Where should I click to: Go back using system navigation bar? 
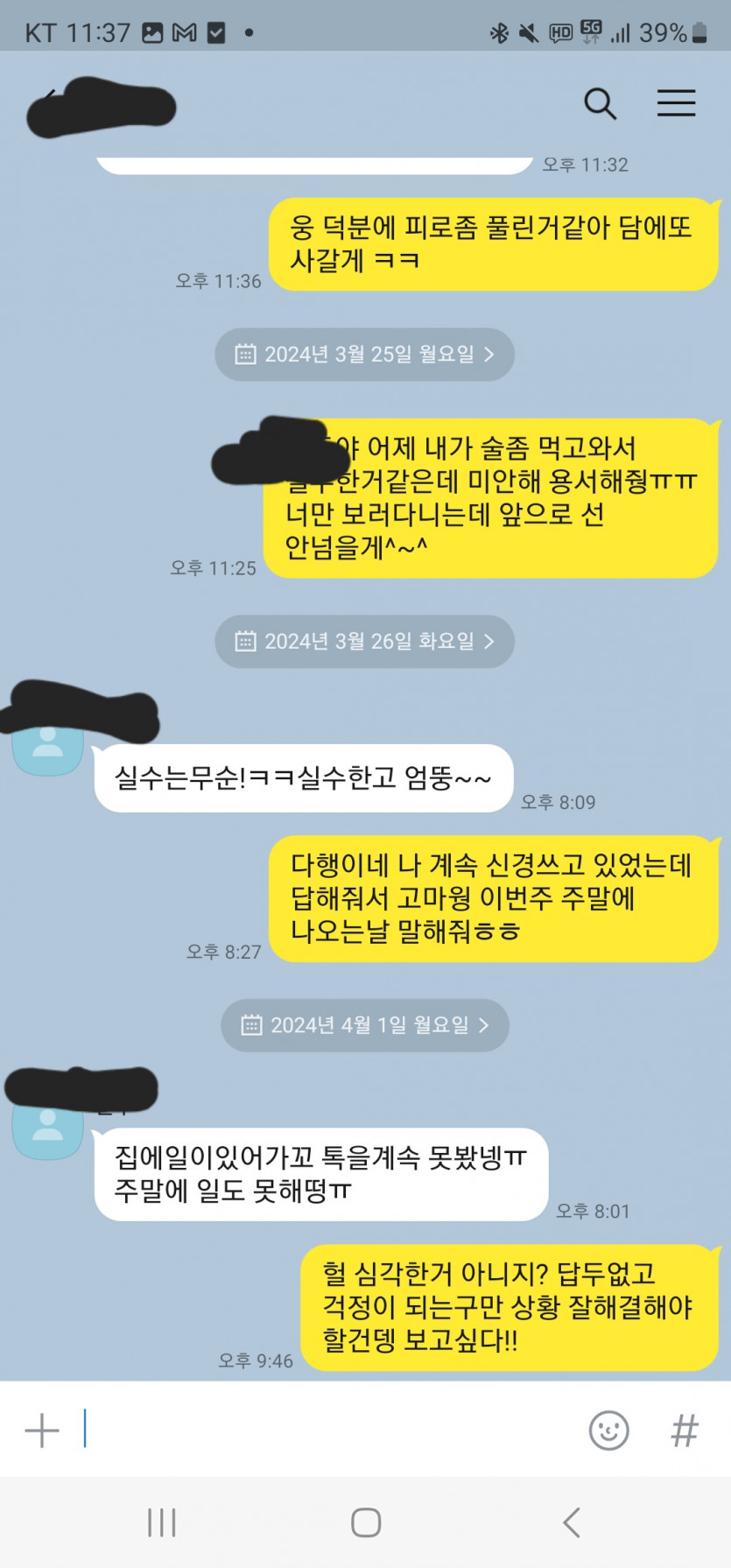571,1522
